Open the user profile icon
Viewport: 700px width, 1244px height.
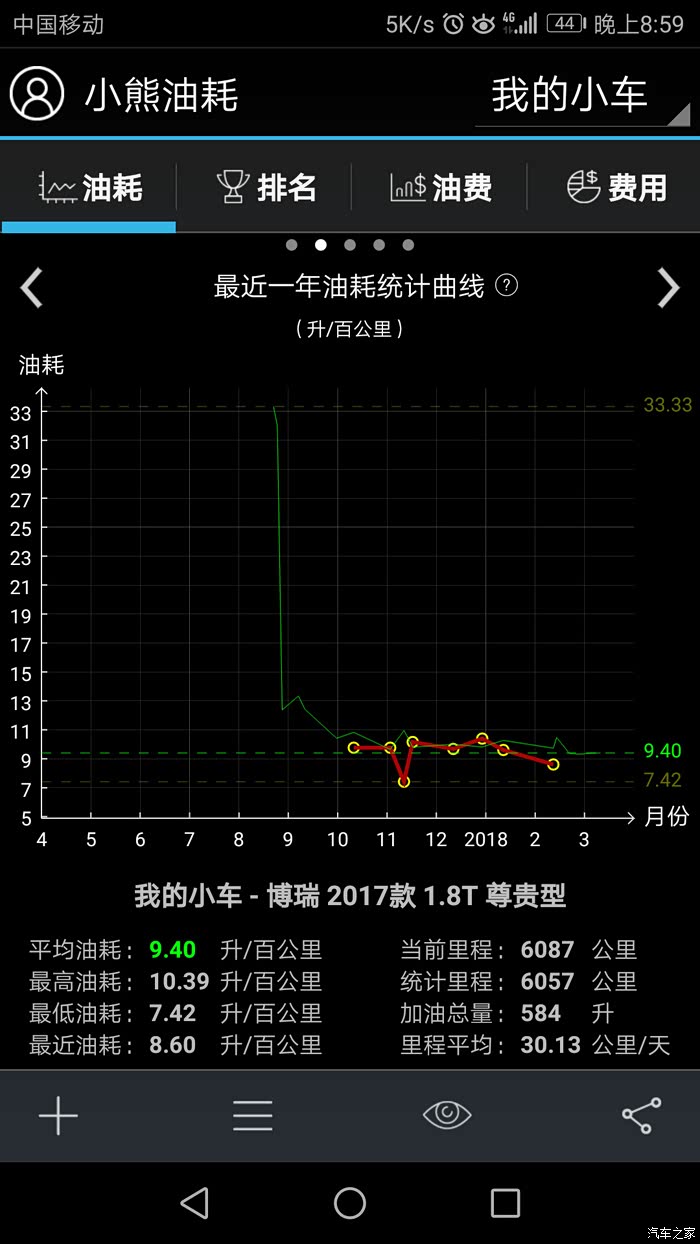pos(37,95)
